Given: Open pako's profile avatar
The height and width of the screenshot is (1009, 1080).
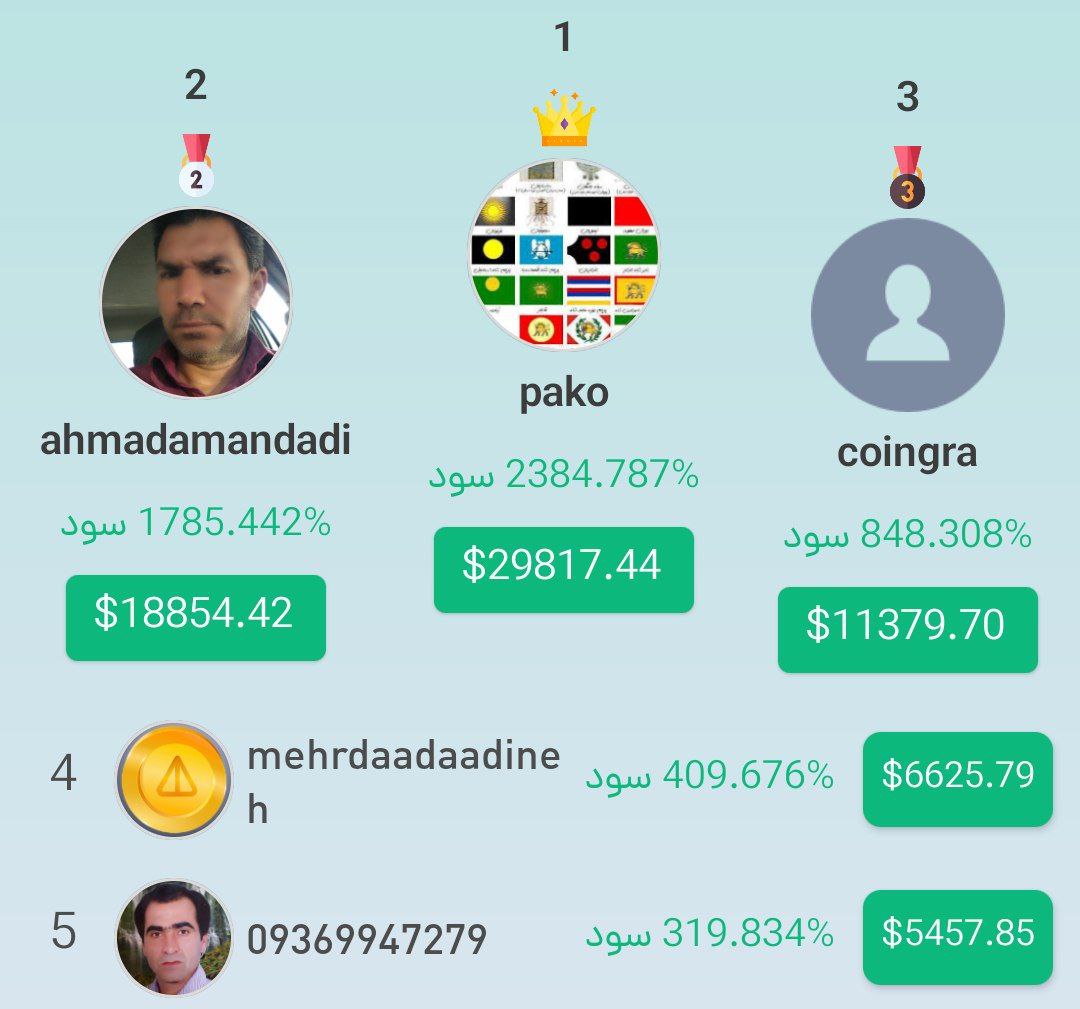Looking at the screenshot, I should coord(564,255).
